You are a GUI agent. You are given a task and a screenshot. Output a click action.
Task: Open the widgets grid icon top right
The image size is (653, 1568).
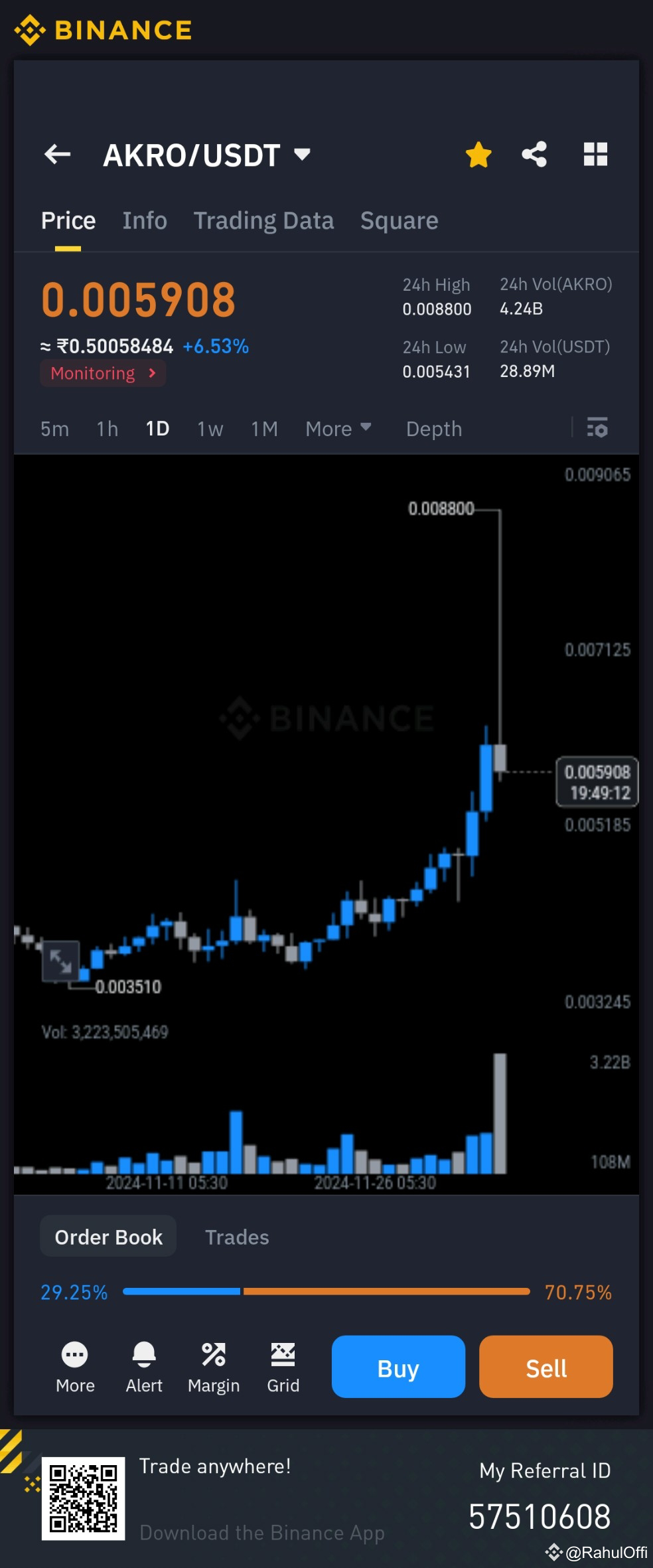pos(595,154)
